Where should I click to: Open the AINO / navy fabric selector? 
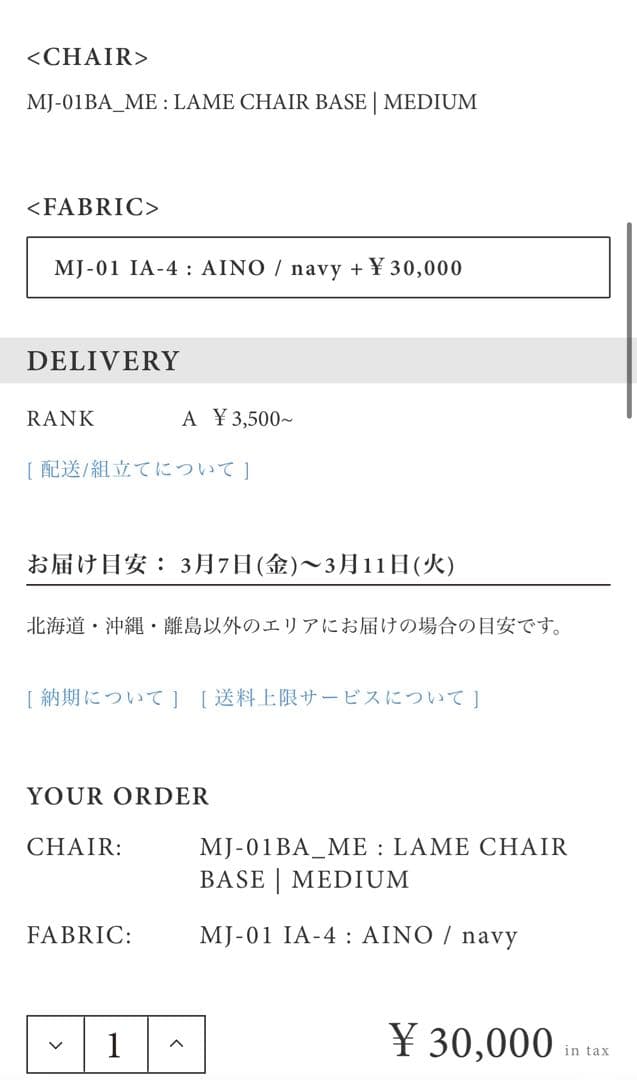point(318,267)
